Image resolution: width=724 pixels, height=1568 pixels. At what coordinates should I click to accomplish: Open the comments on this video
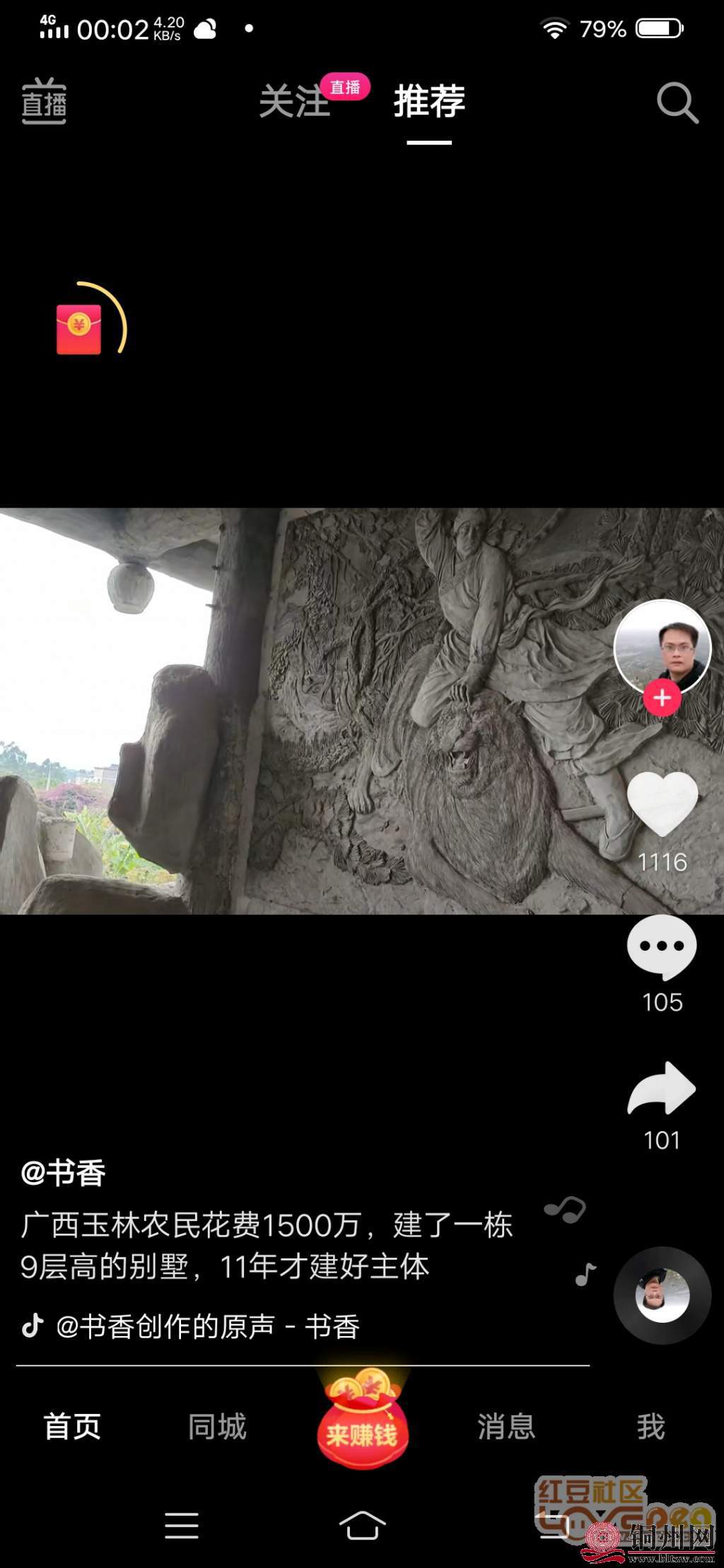pyautogui.click(x=662, y=947)
